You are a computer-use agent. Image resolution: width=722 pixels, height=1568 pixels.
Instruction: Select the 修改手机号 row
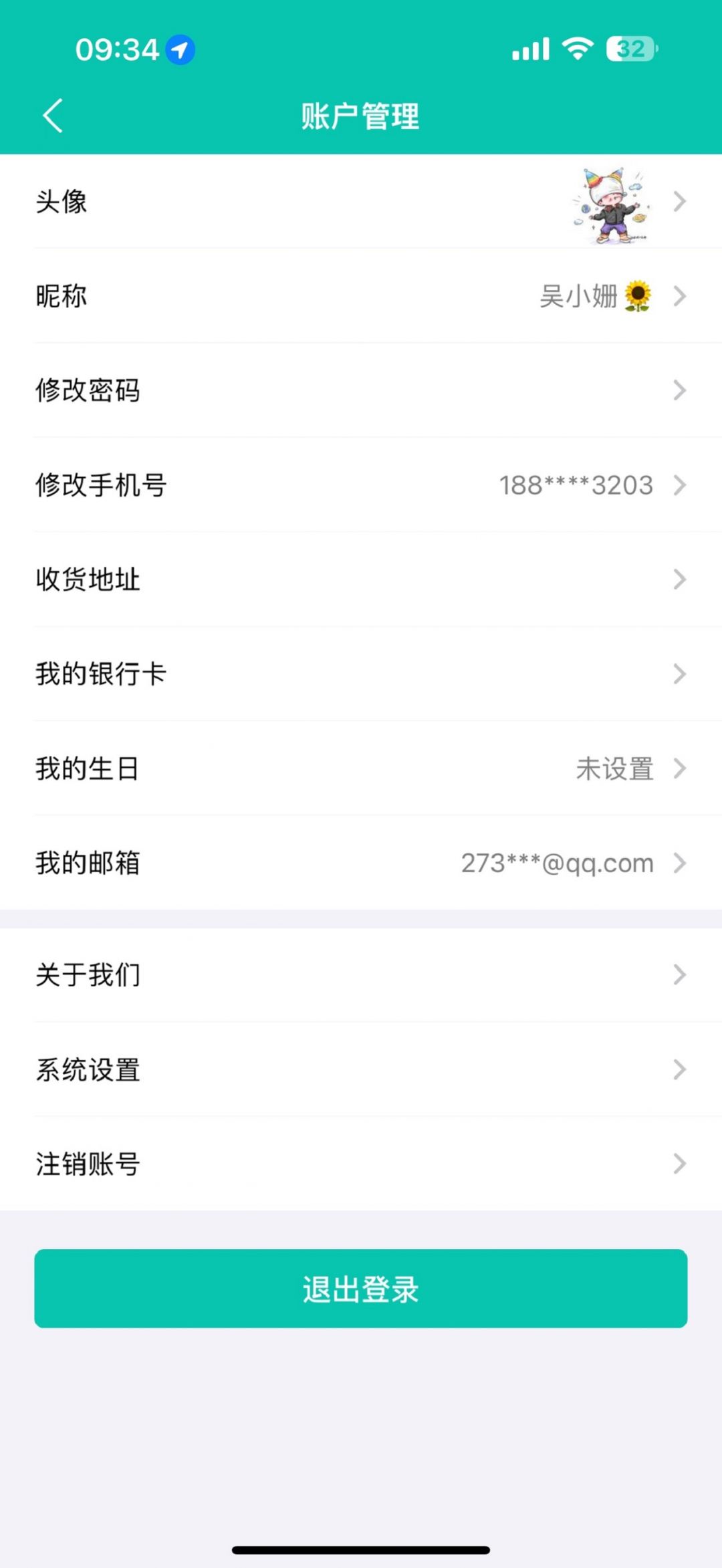[x=361, y=485]
